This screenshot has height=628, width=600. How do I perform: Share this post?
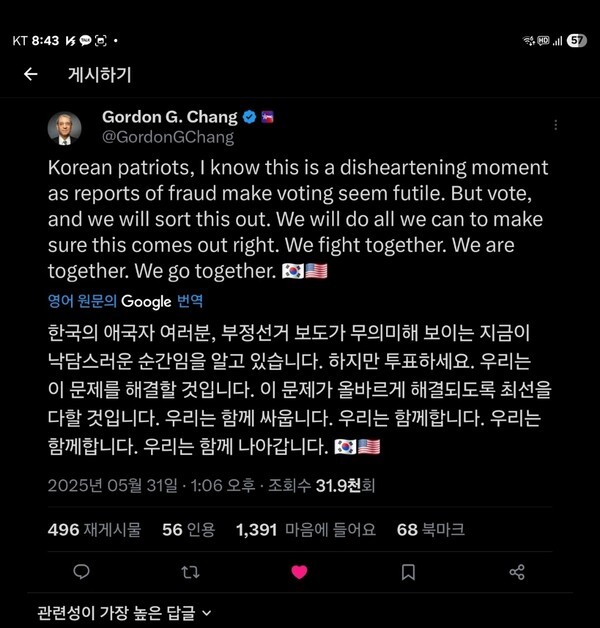[517, 572]
